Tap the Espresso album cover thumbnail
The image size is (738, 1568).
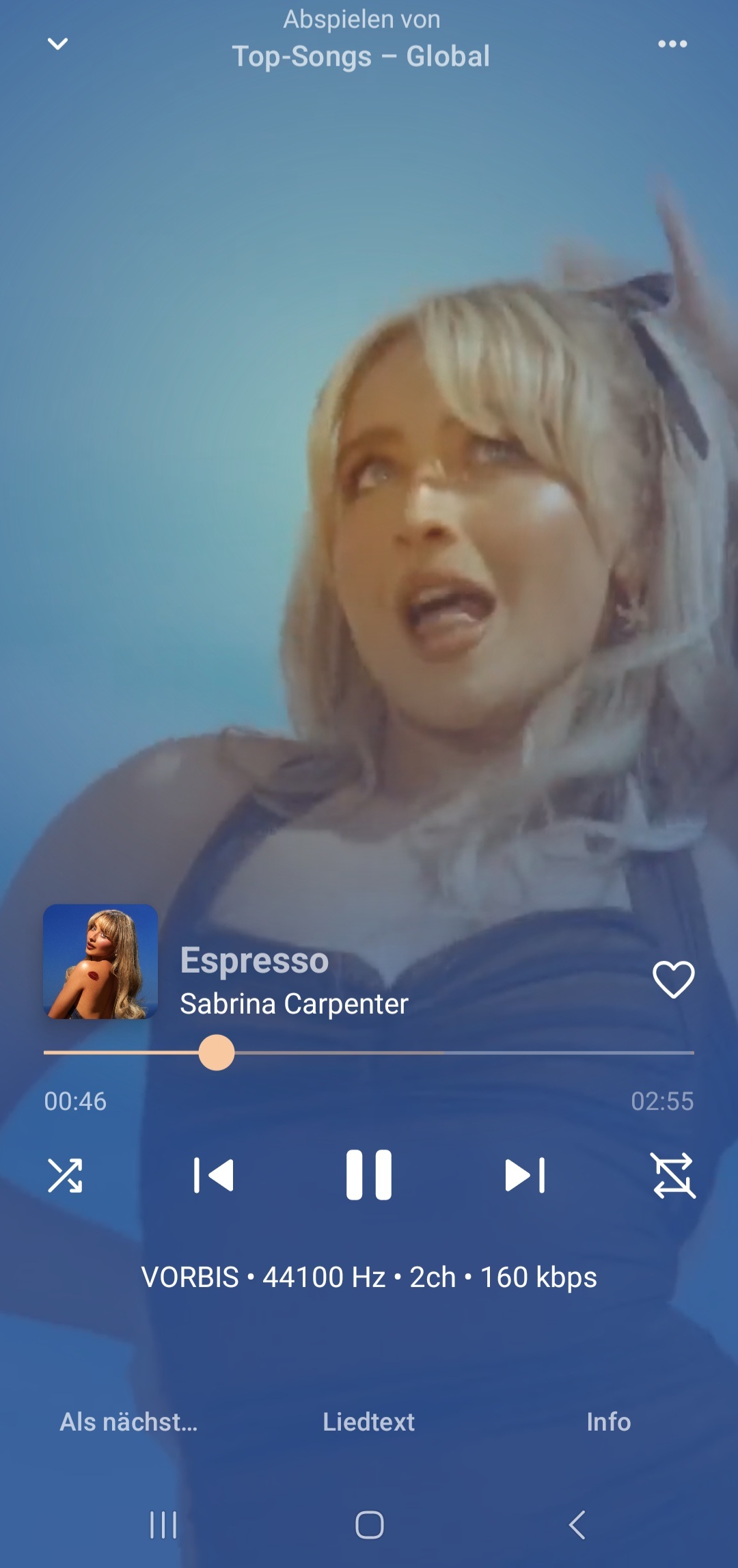click(100, 962)
